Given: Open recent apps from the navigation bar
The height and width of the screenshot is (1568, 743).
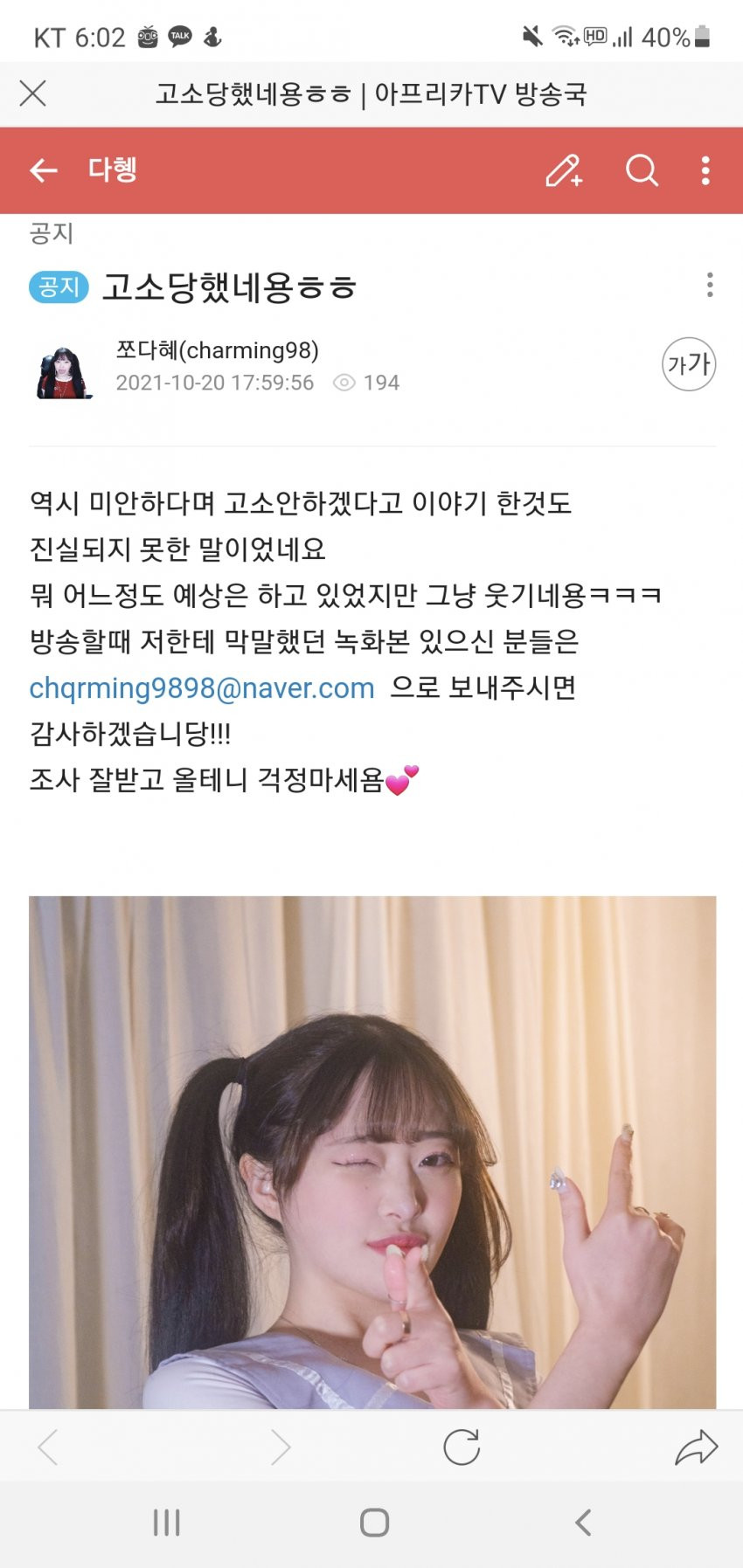Looking at the screenshot, I should pos(166,1523).
